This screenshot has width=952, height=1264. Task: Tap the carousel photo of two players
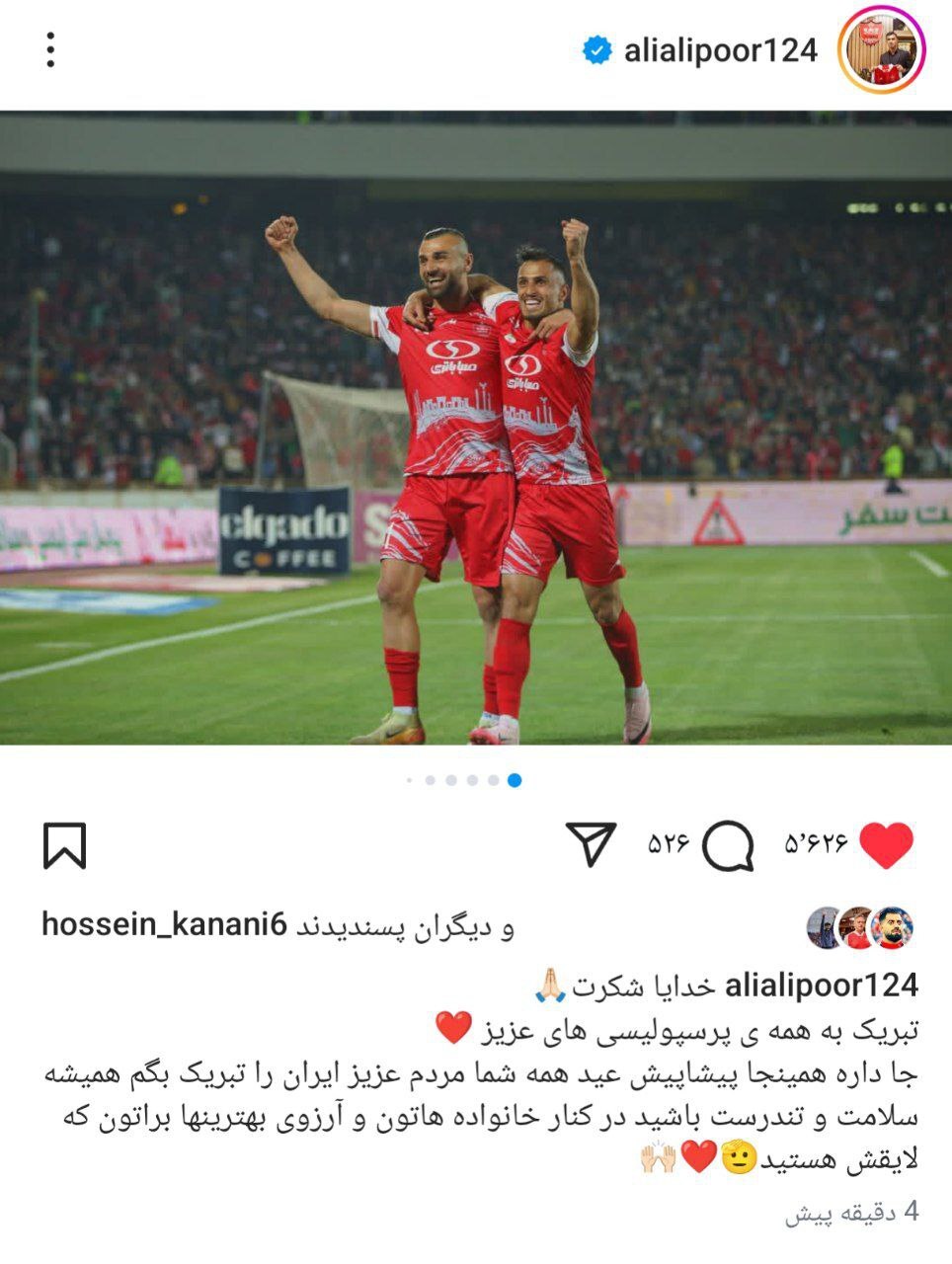pyautogui.click(x=476, y=428)
